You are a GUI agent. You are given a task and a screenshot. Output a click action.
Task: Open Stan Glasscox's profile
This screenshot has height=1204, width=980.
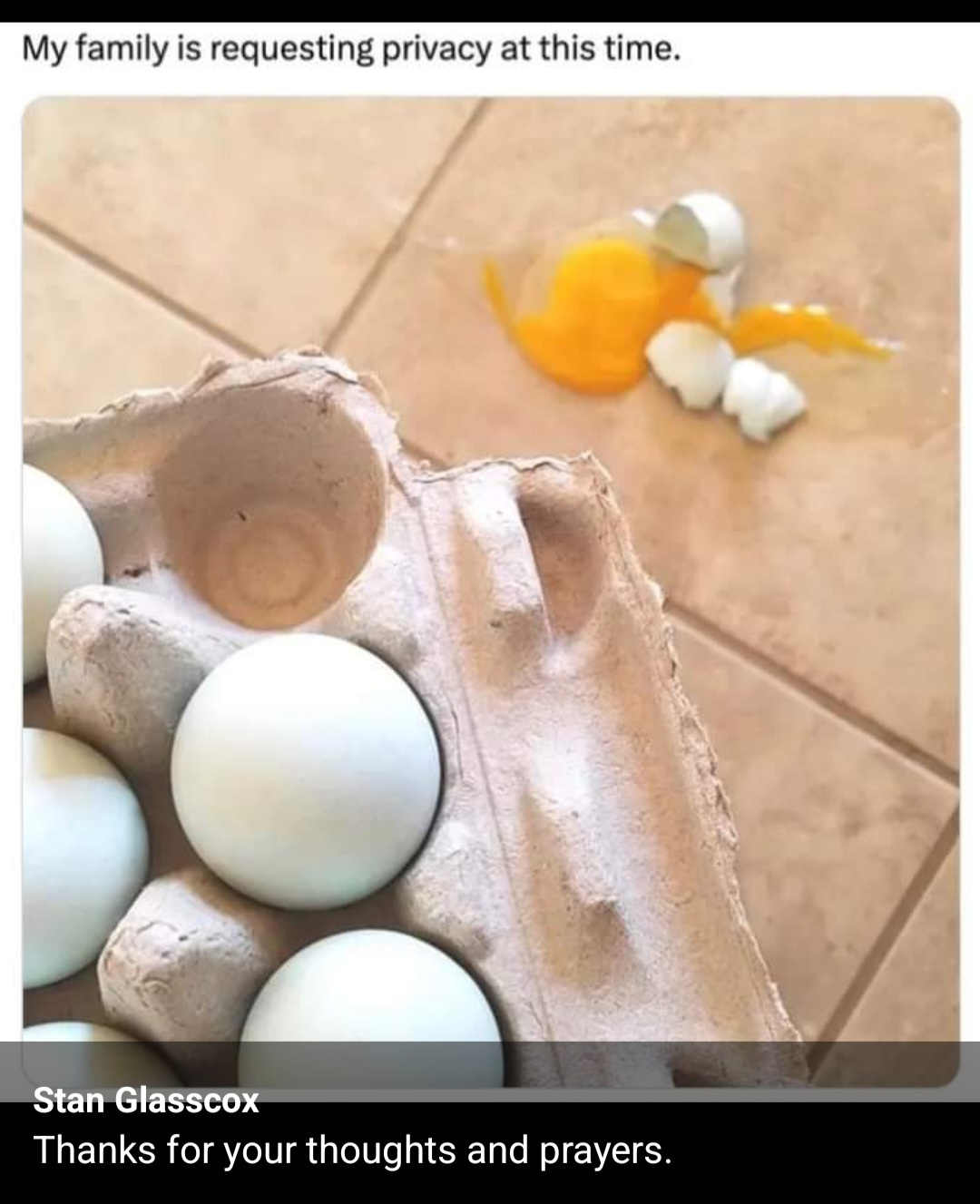coord(146,1101)
